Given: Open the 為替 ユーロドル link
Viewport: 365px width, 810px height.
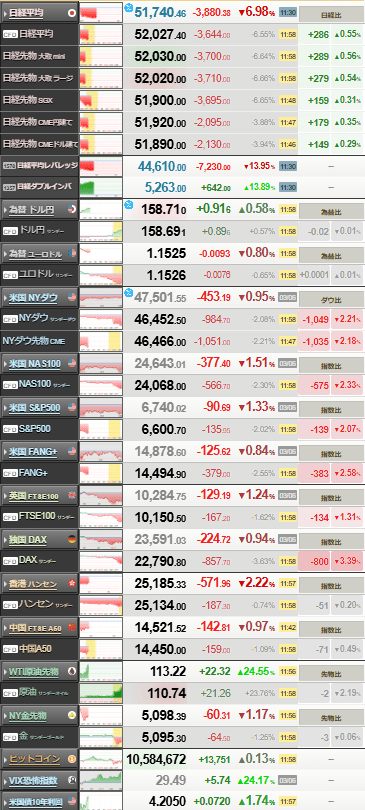Looking at the screenshot, I should click(x=36, y=254).
